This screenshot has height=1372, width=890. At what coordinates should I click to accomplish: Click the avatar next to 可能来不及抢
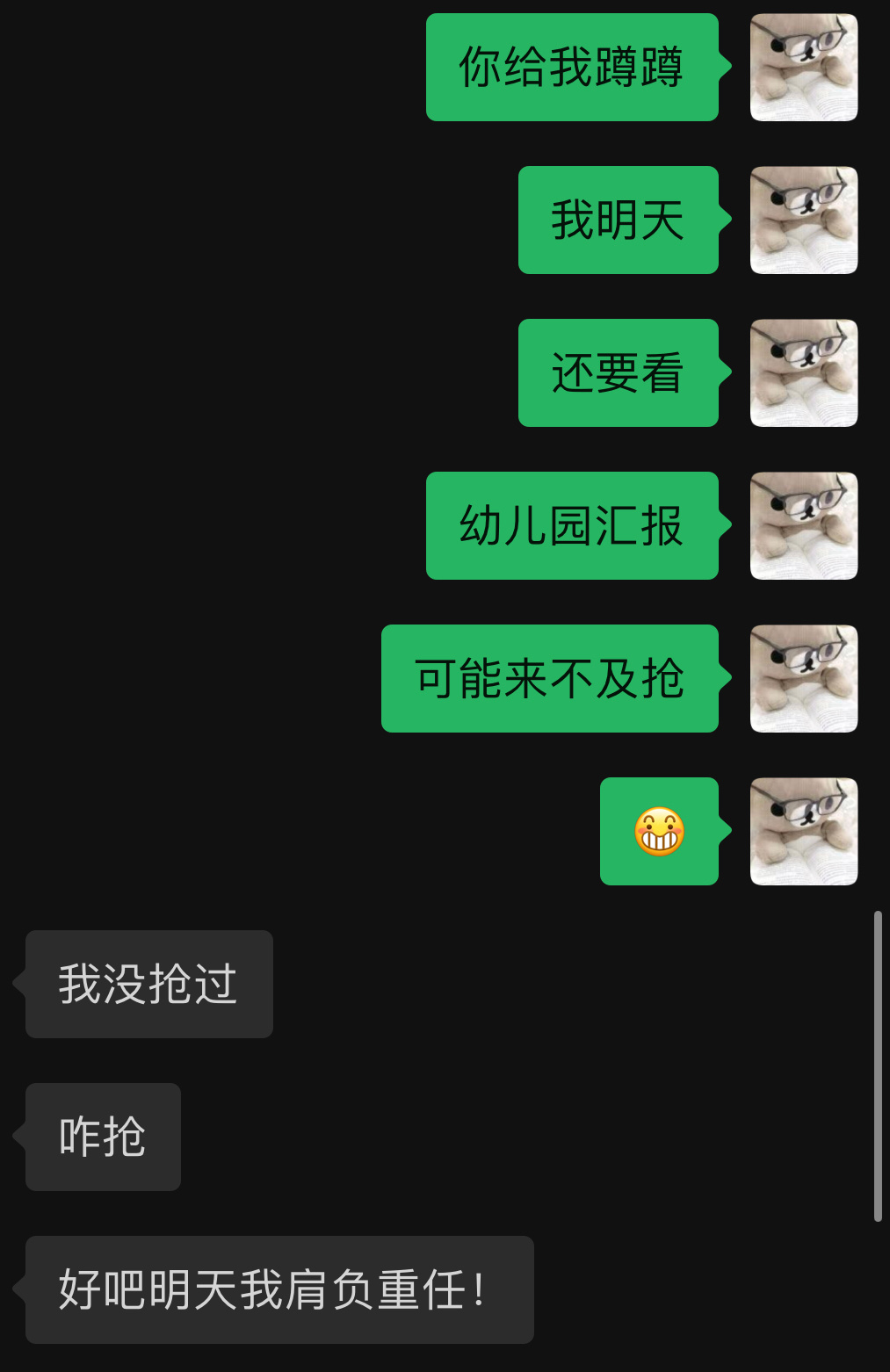tap(803, 678)
